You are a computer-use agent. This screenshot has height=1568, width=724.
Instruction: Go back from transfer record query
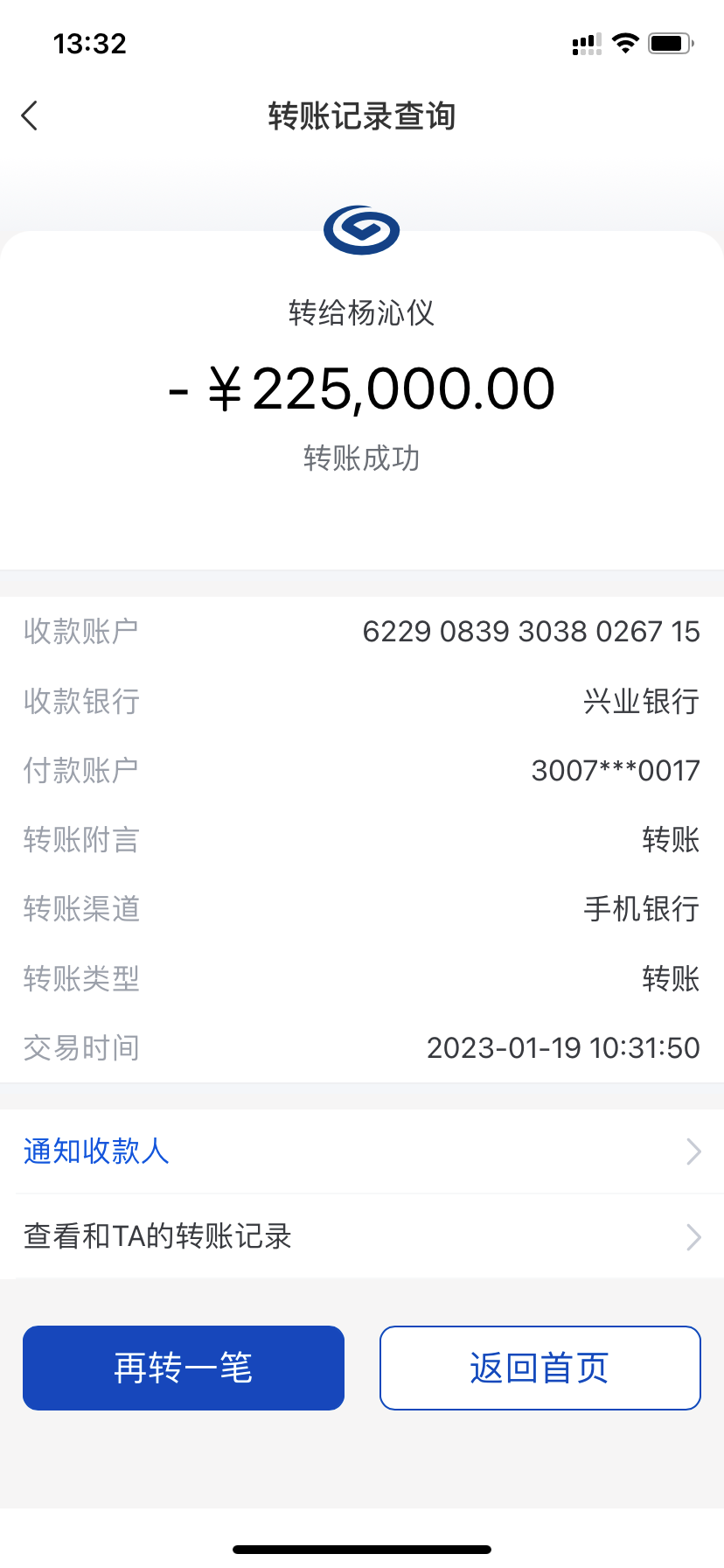(30, 115)
